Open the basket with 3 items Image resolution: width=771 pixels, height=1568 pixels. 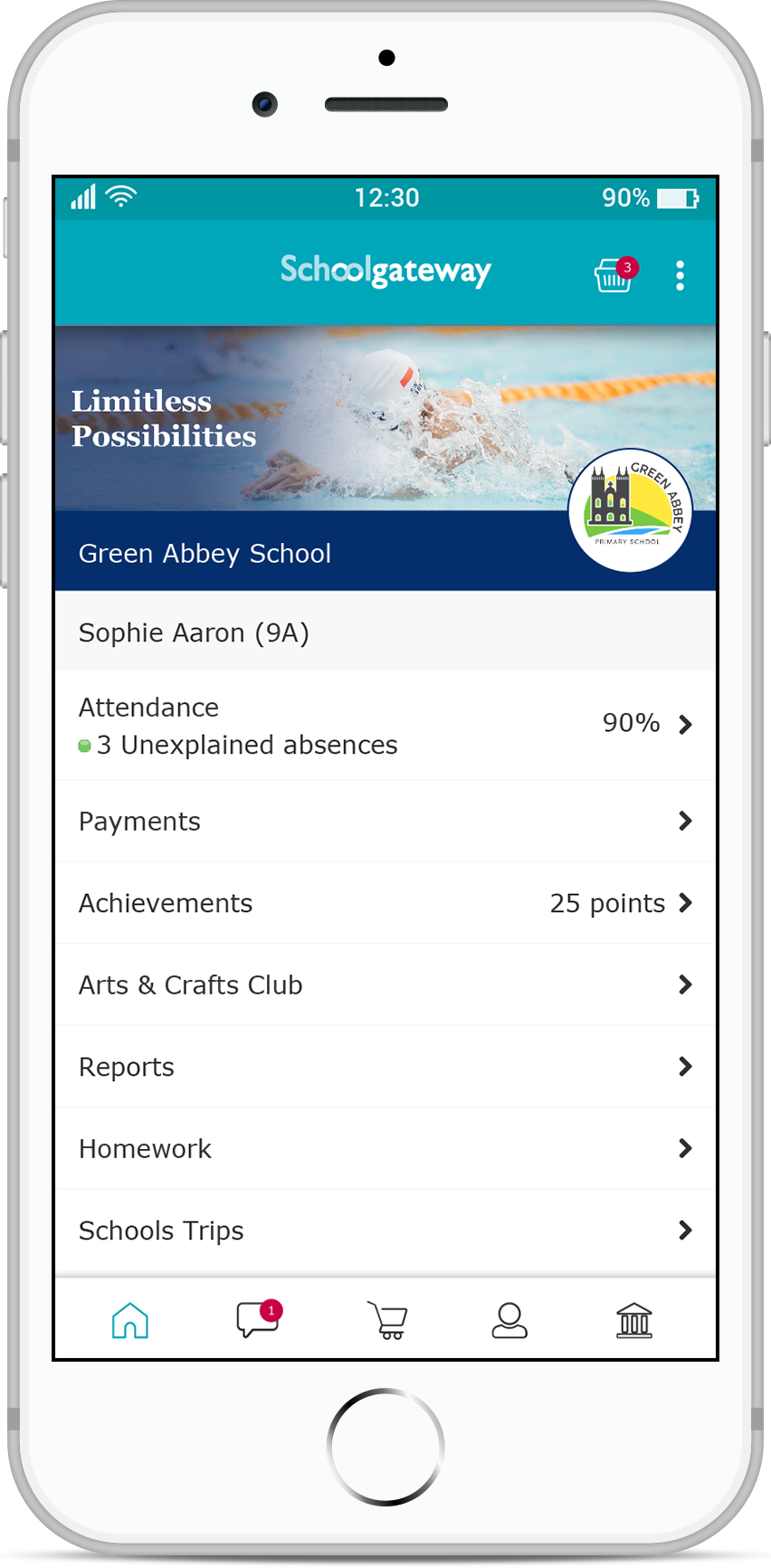[x=614, y=275]
